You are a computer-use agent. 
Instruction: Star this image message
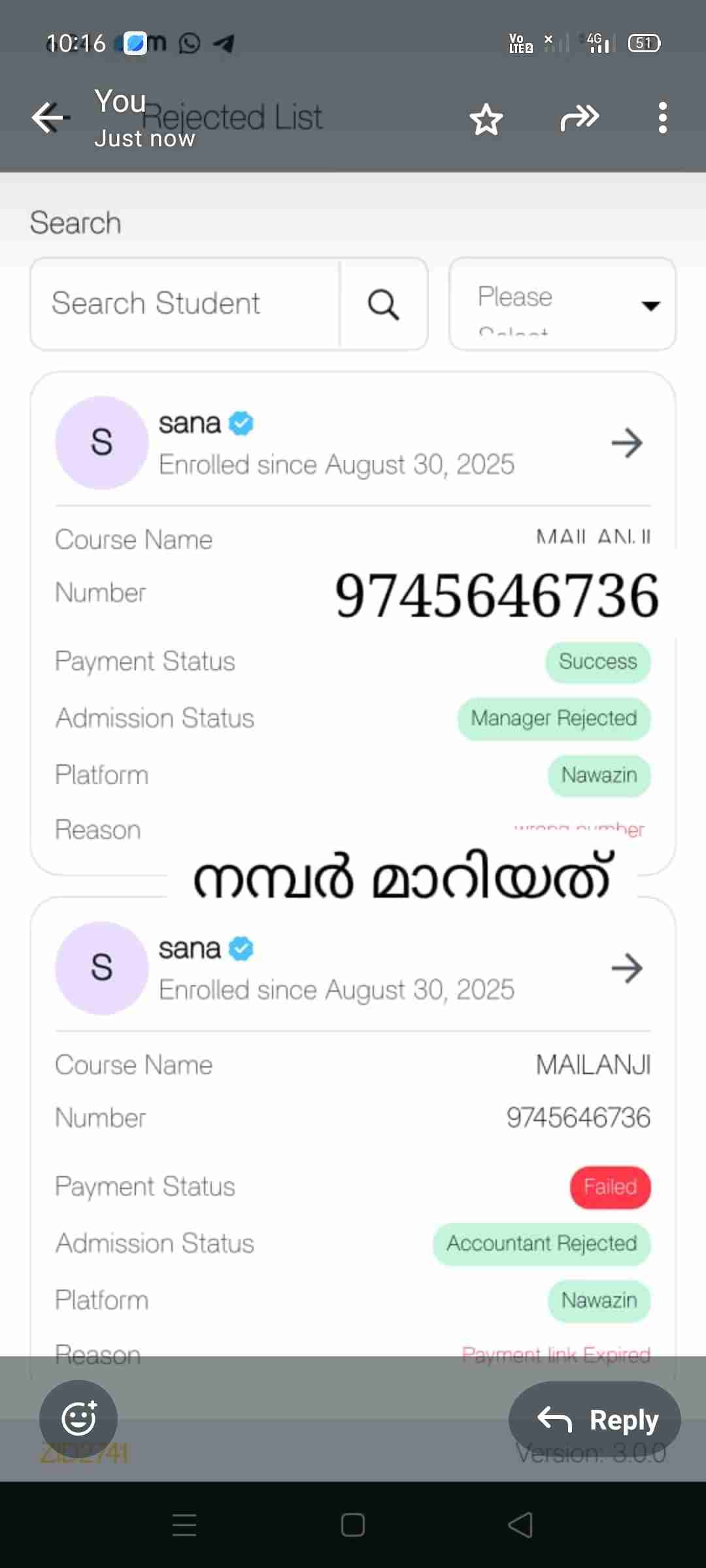486,119
